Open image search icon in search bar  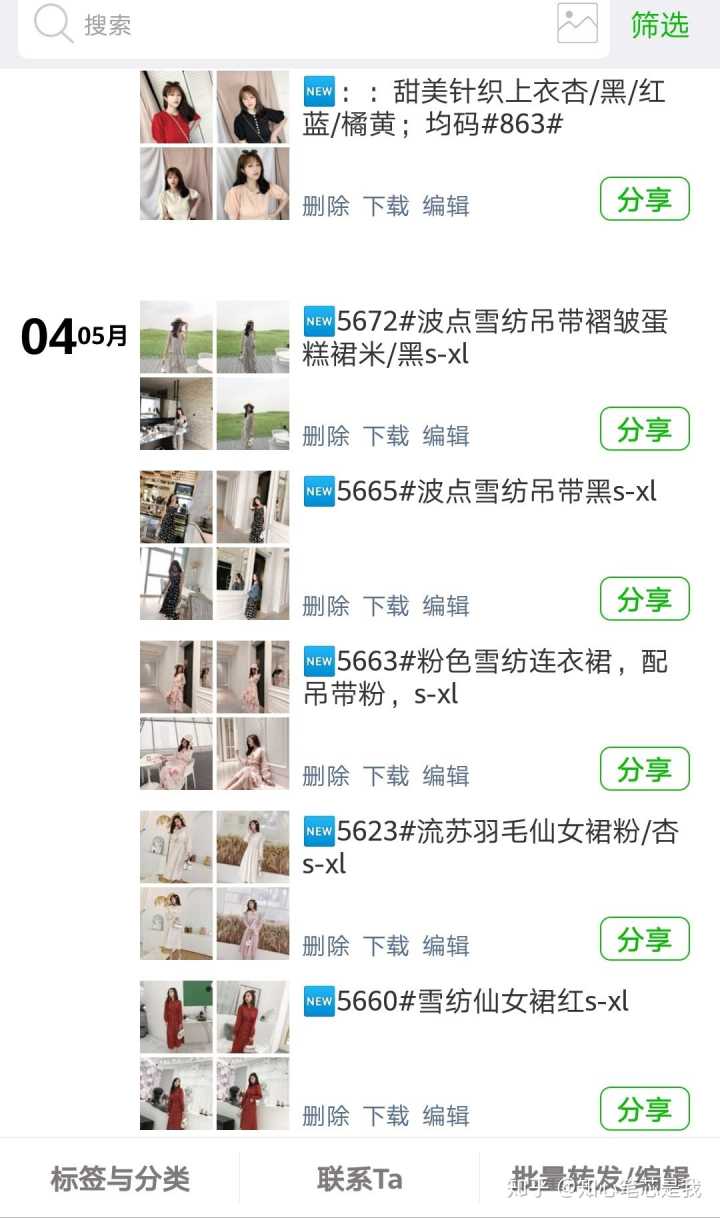(577, 24)
